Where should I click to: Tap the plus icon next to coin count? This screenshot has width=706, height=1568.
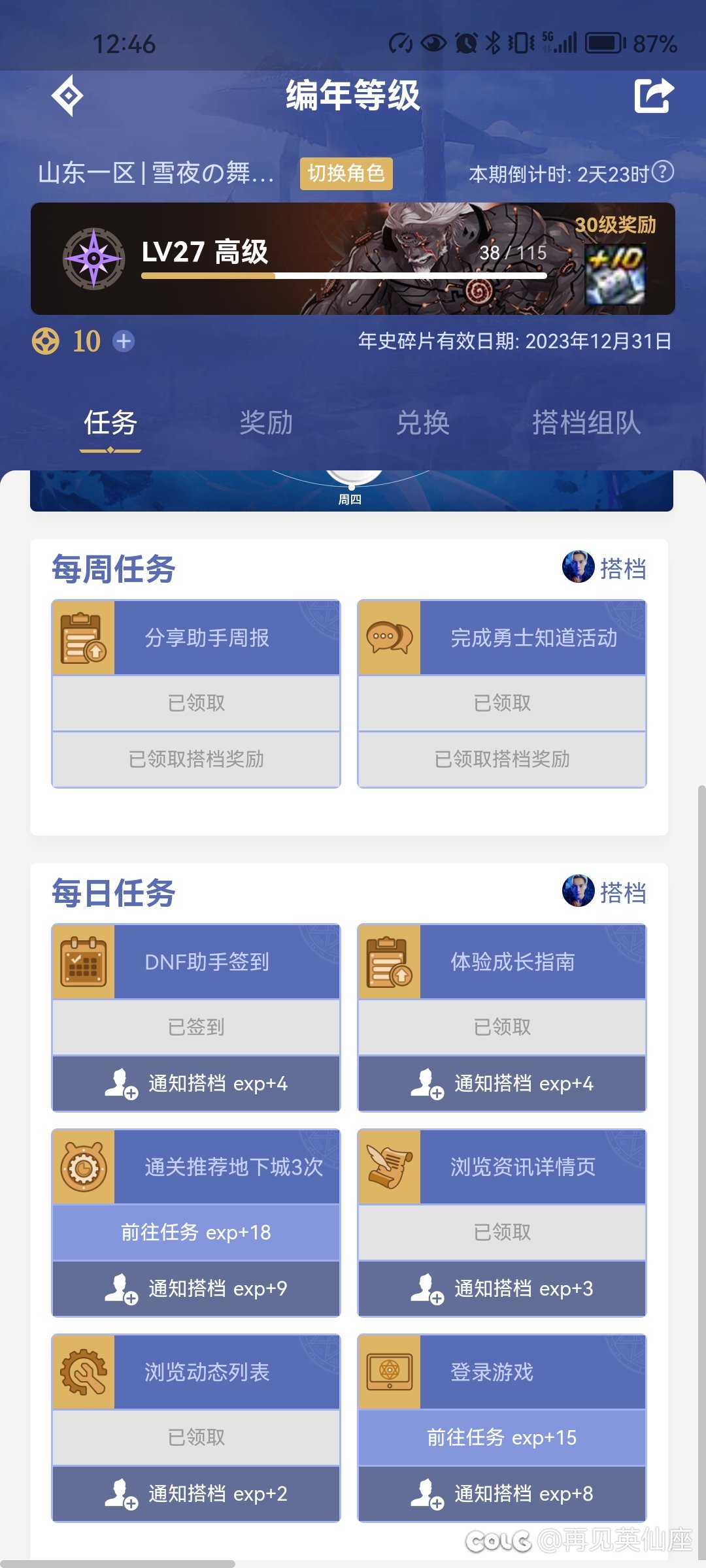coord(124,340)
